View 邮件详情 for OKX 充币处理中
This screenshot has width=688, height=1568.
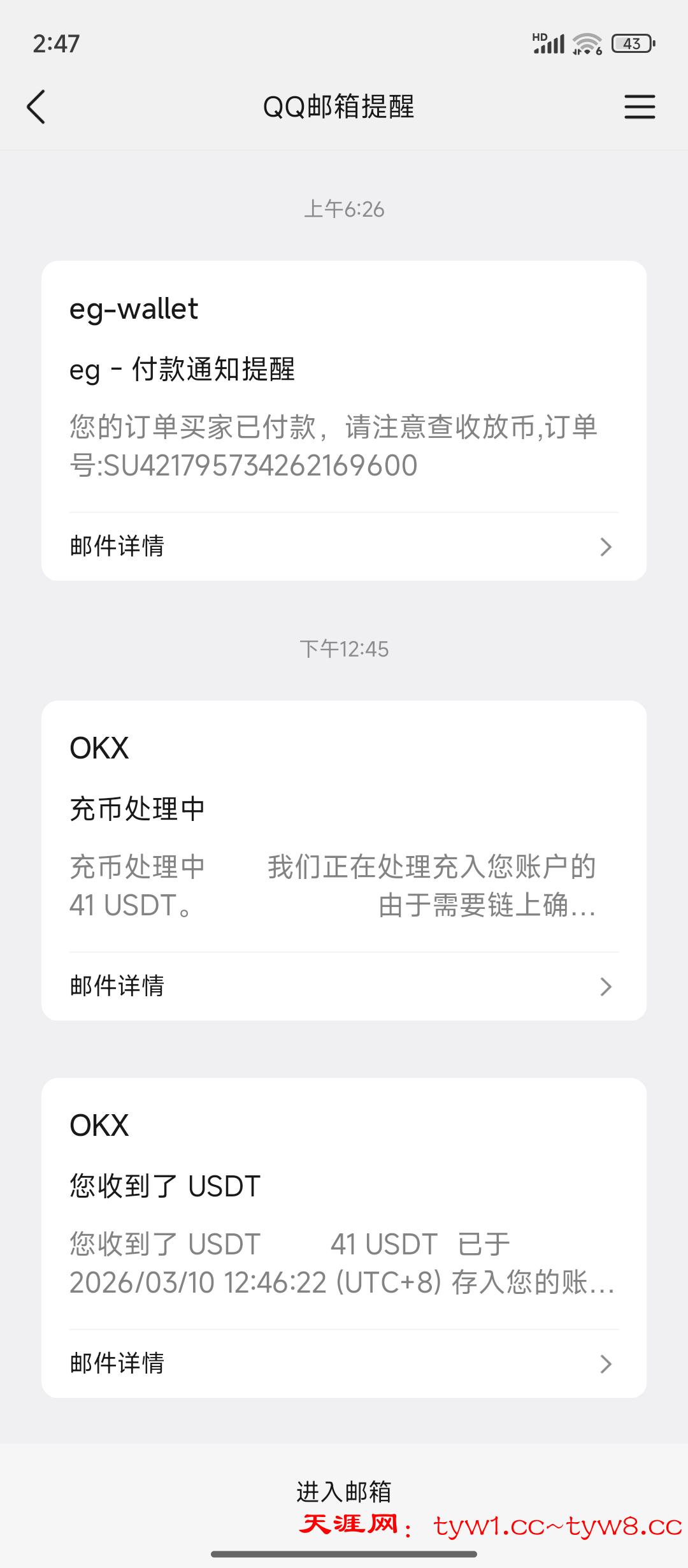point(344,986)
